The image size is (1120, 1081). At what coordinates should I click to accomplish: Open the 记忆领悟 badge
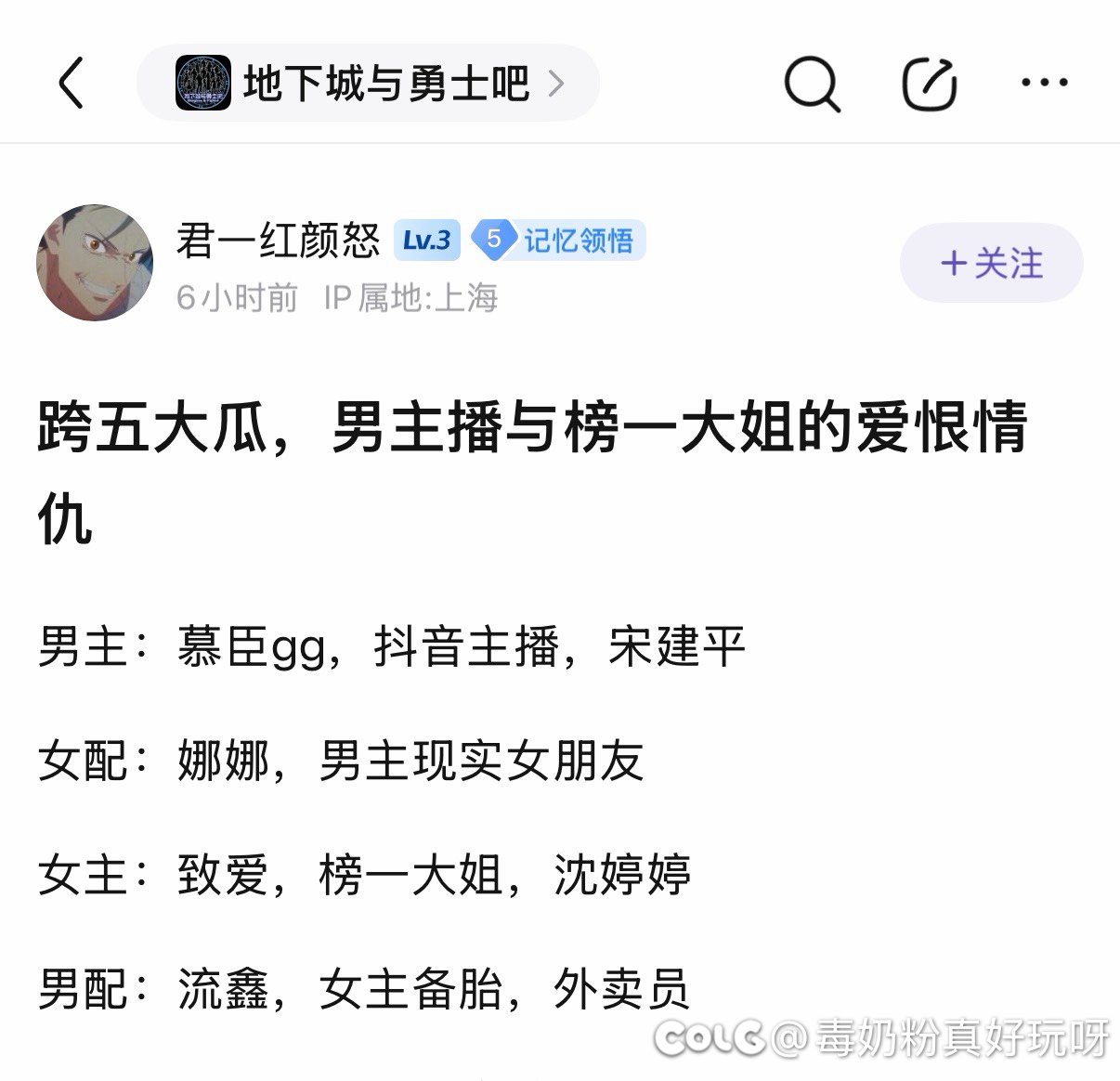point(558,241)
